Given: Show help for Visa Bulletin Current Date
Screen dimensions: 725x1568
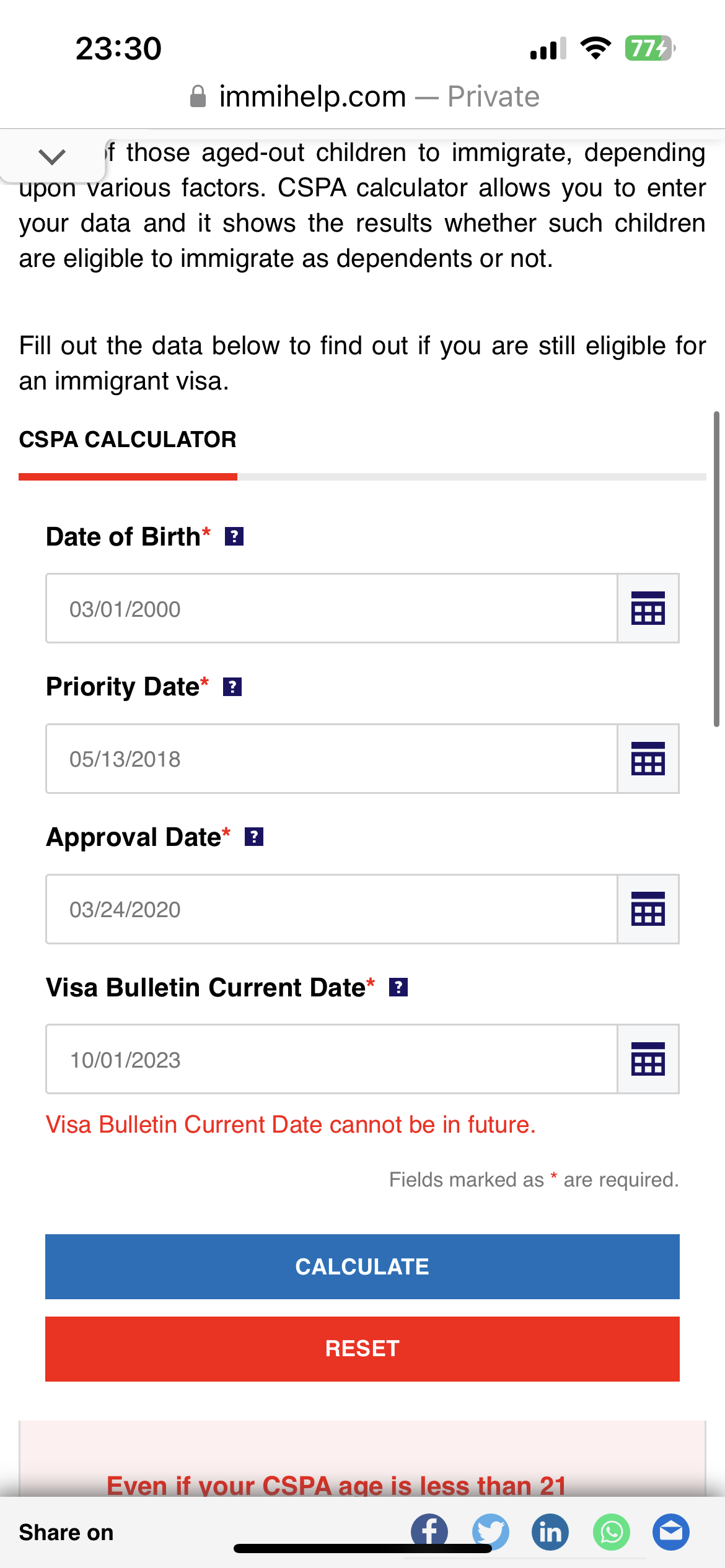Looking at the screenshot, I should (x=398, y=987).
